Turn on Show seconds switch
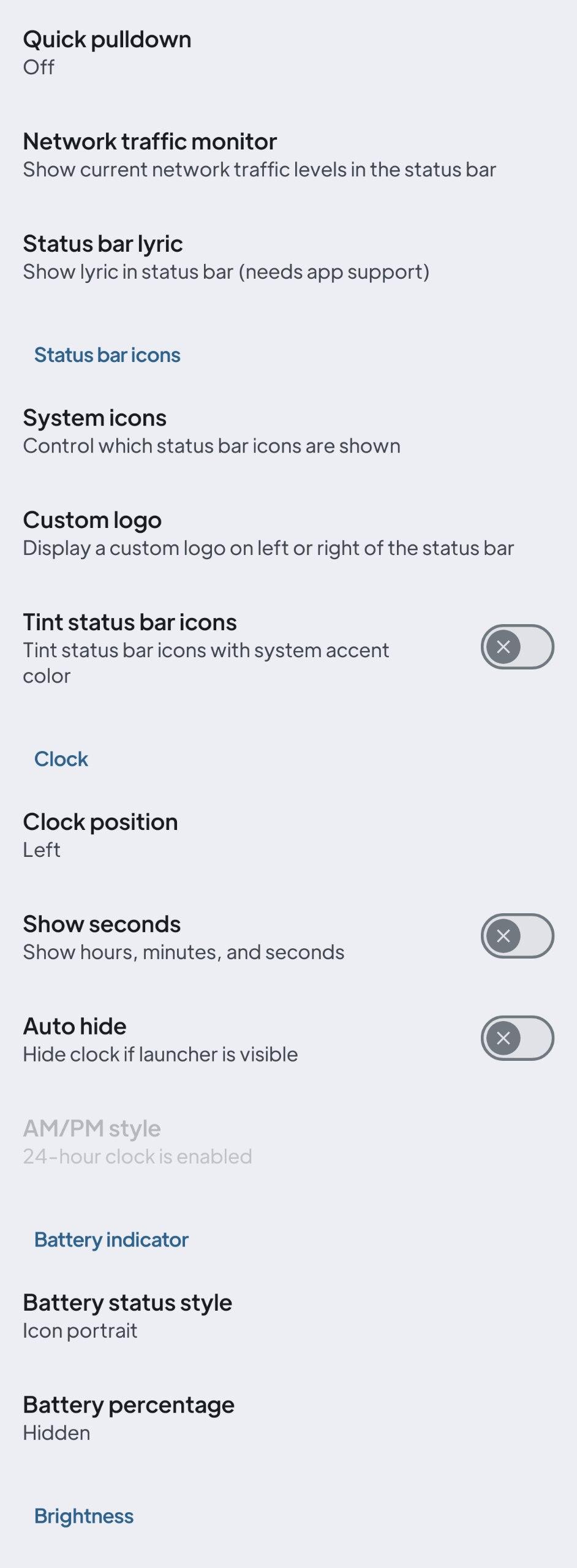Screen dimensions: 577x1568 [517, 936]
